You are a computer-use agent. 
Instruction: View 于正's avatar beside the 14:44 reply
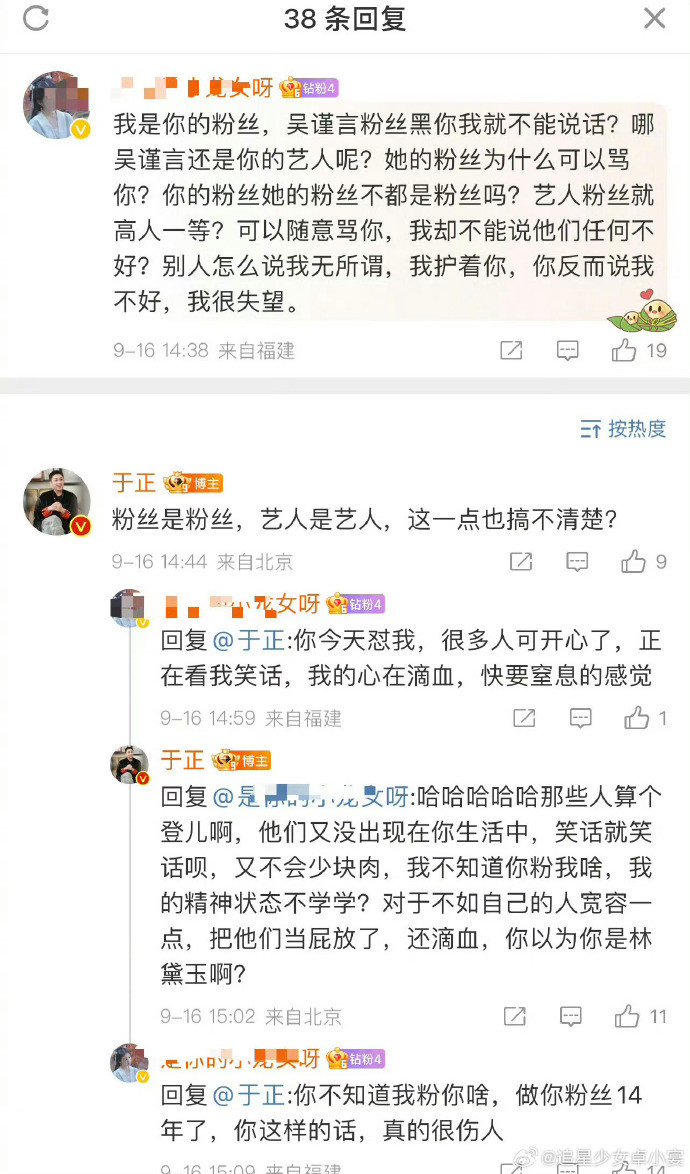(x=57, y=502)
